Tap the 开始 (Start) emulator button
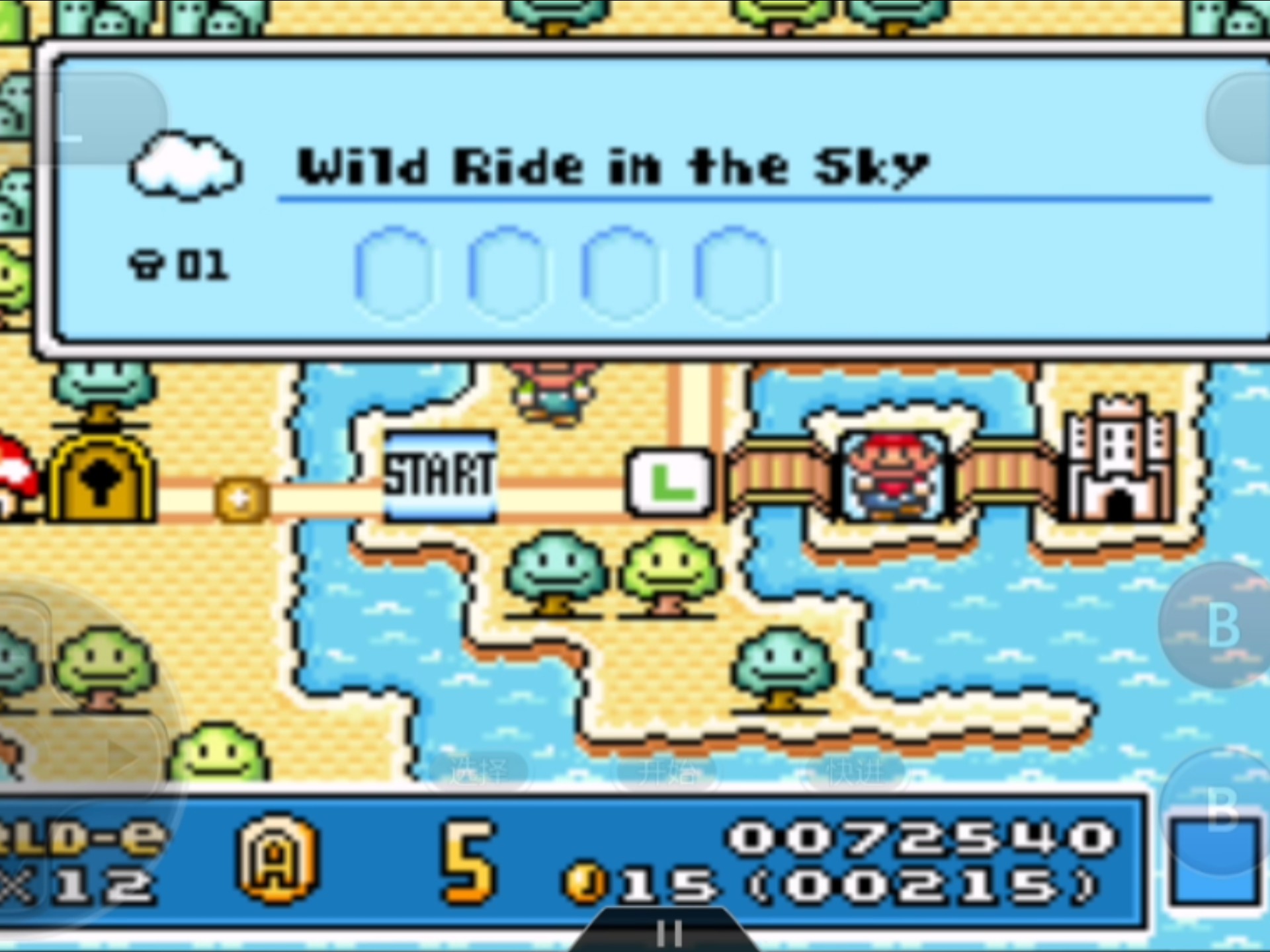 point(666,771)
